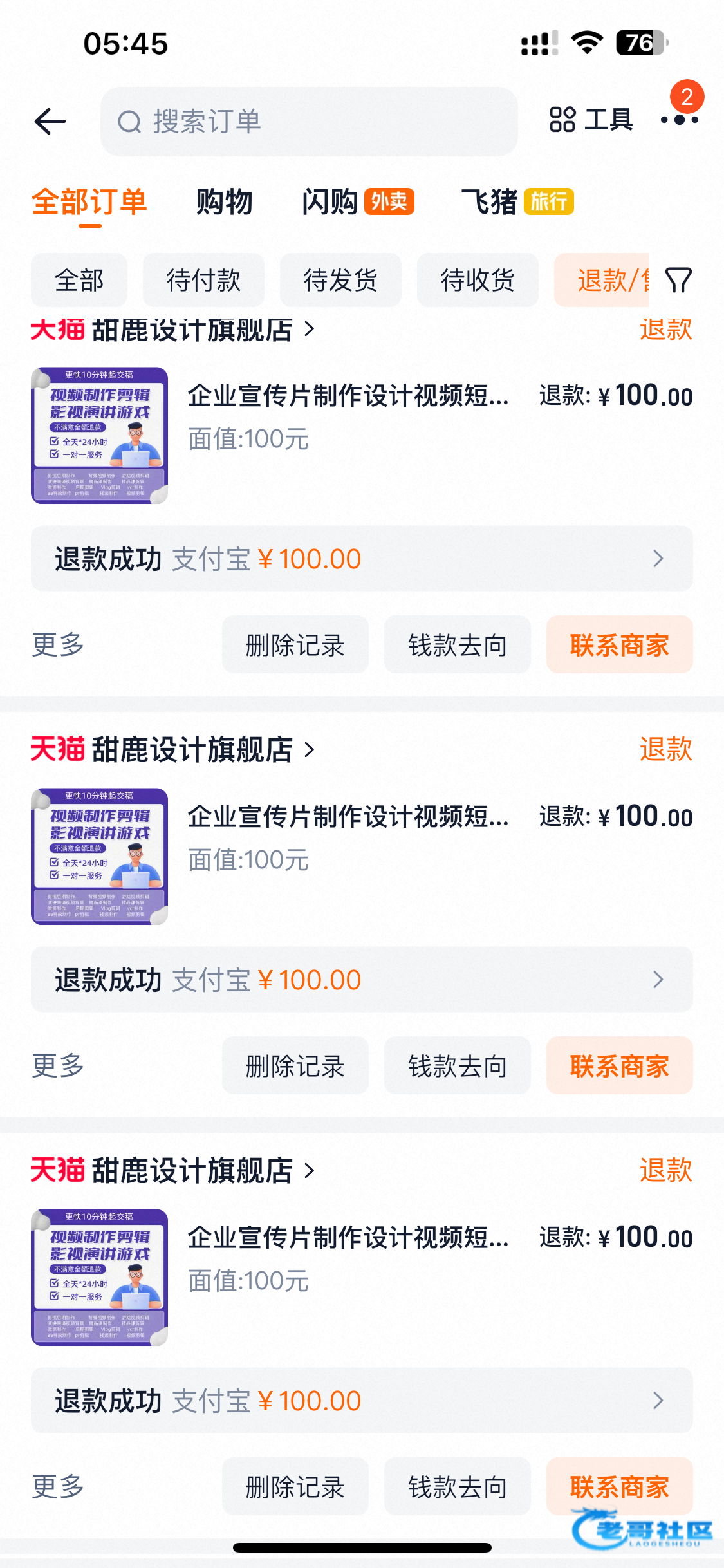
Task: Open the three-dot more menu
Action: tap(679, 120)
